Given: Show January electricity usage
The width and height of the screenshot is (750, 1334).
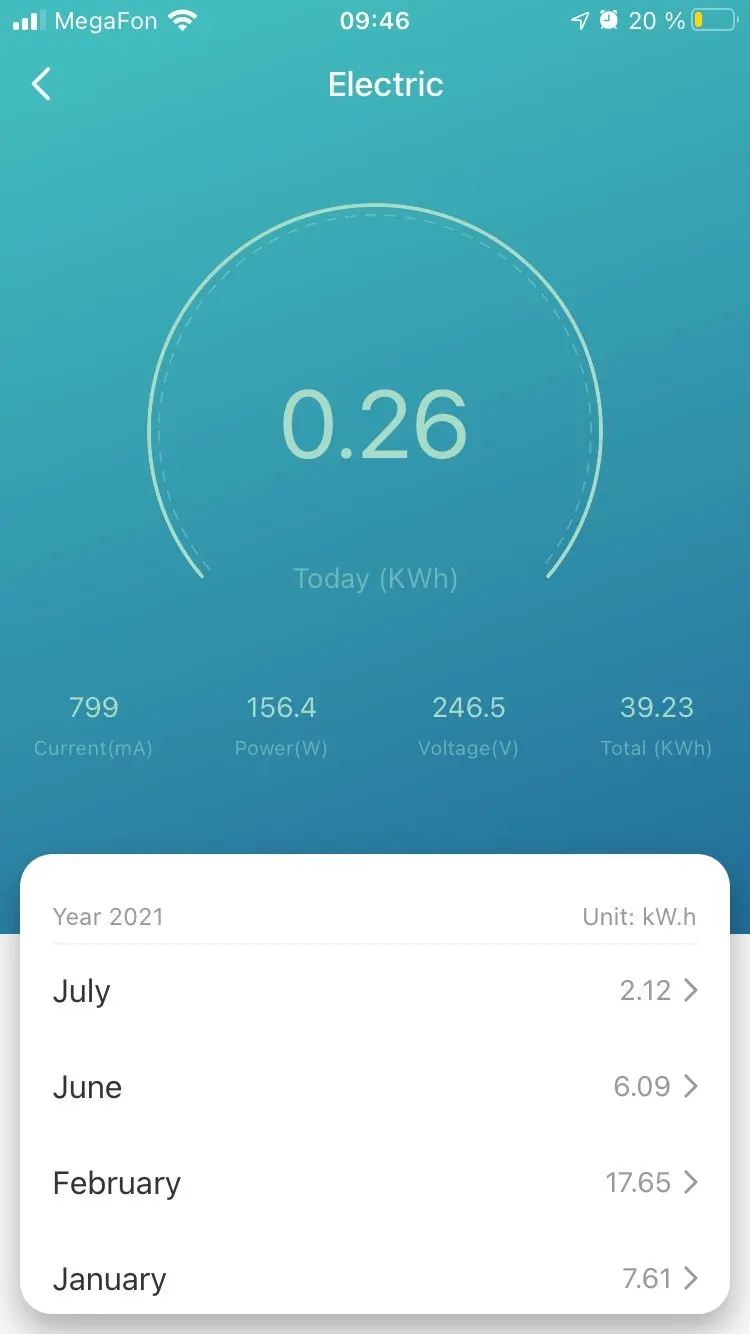Looking at the screenshot, I should point(375,1278).
